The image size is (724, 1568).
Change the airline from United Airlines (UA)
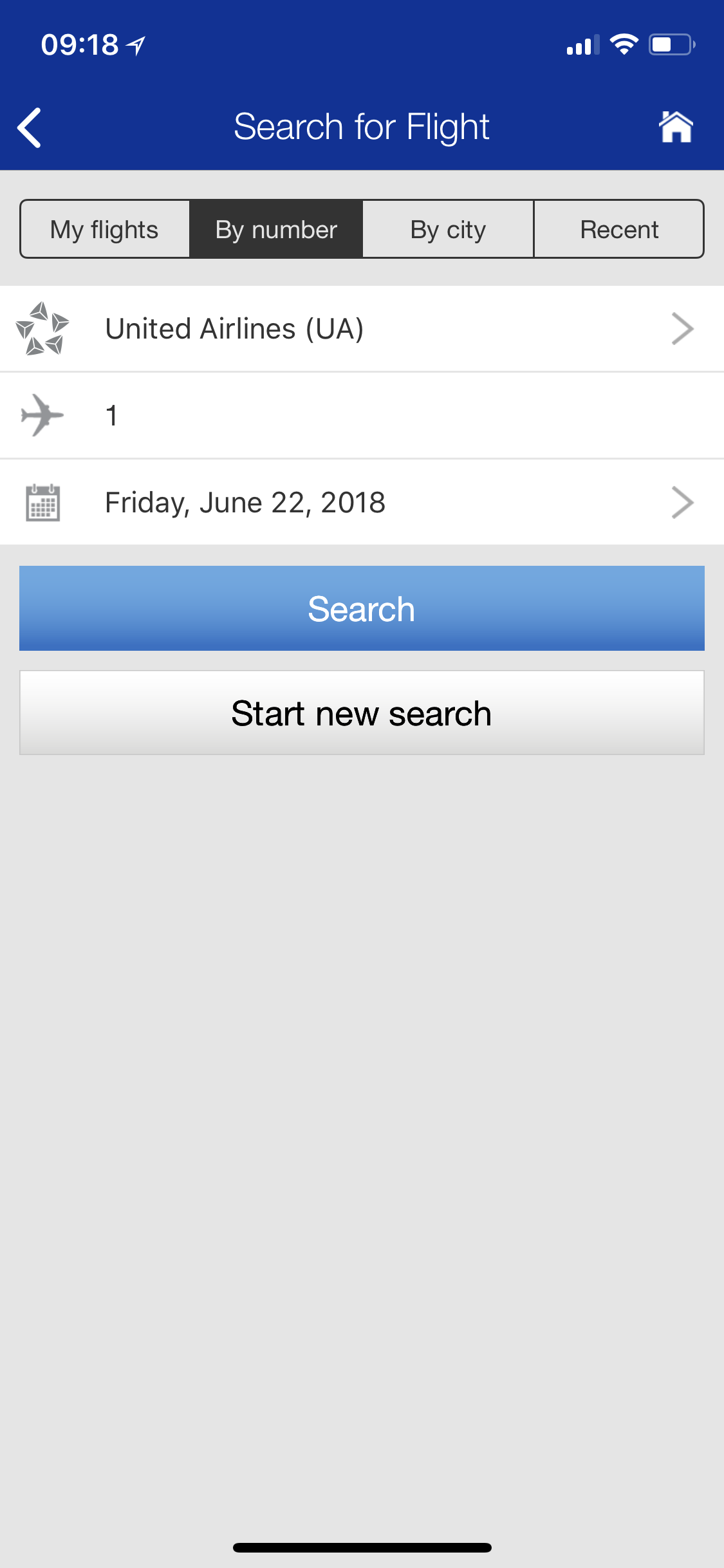pyautogui.click(x=362, y=329)
